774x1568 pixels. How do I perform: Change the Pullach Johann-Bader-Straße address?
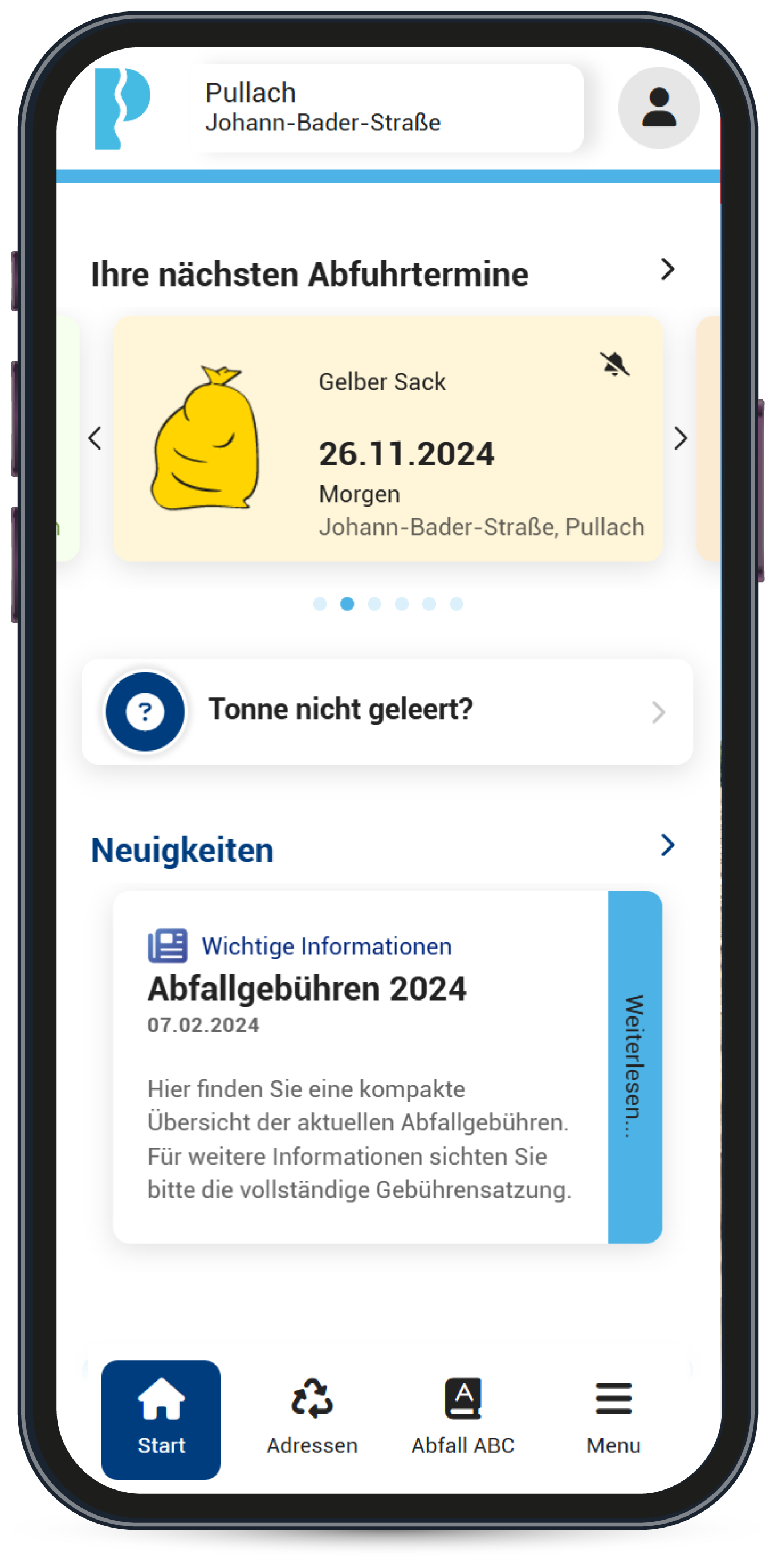click(x=386, y=108)
